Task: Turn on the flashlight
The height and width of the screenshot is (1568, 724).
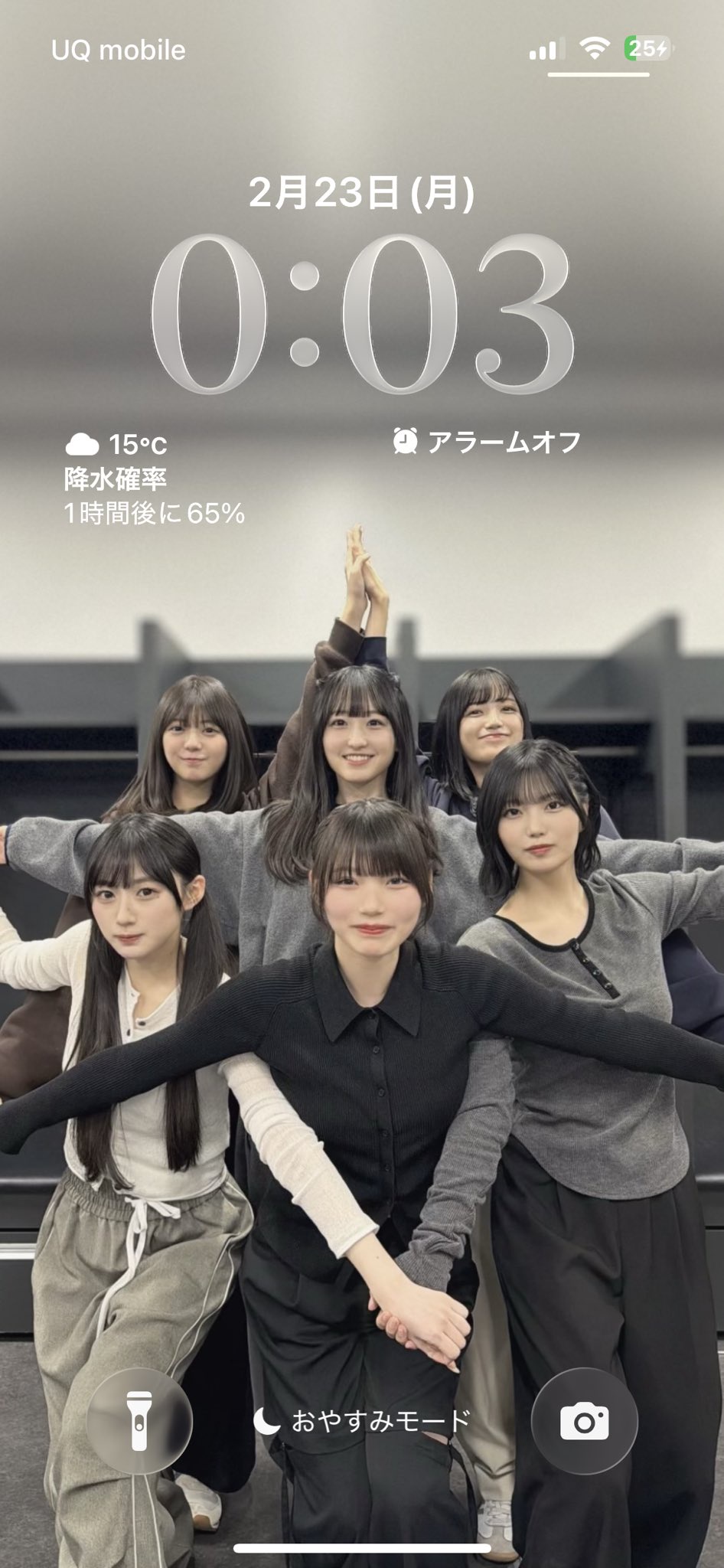Action: point(139,1422)
